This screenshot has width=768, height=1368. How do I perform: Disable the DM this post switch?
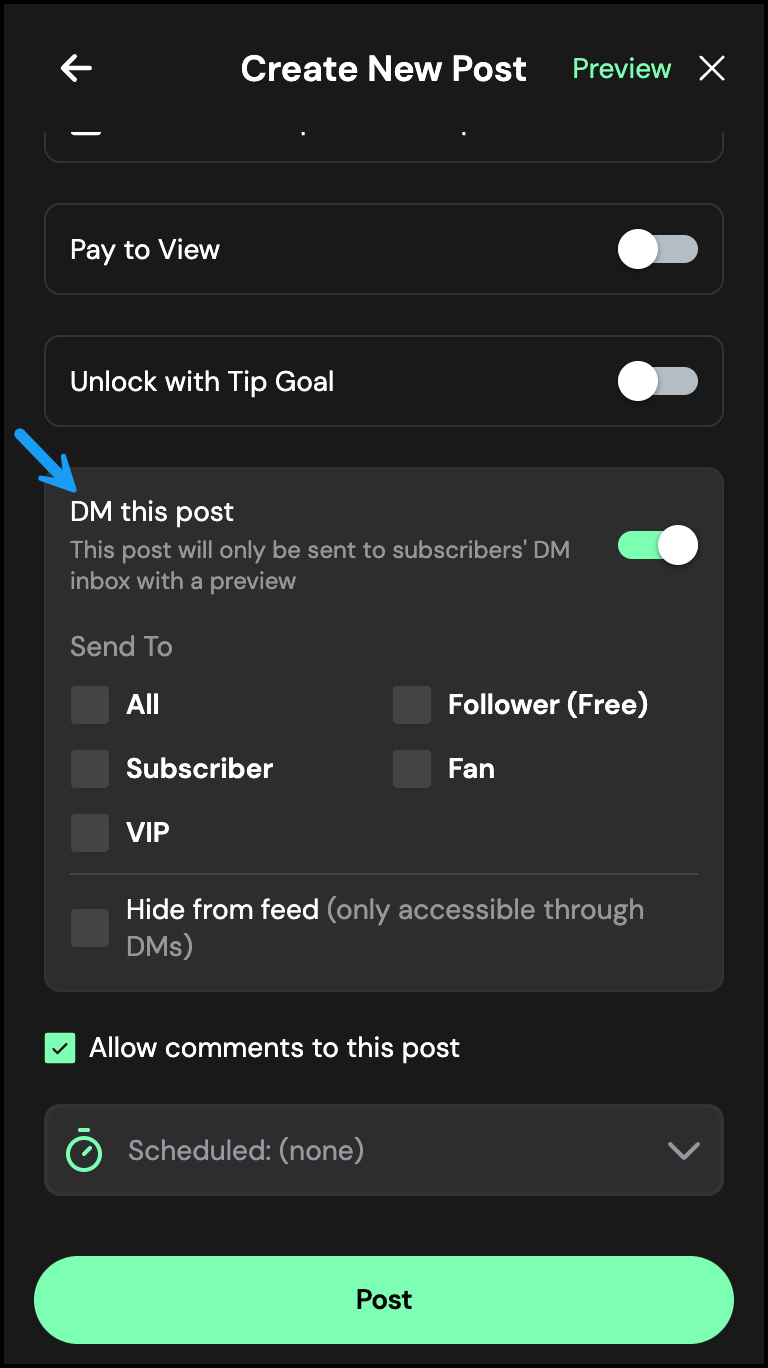coord(657,545)
